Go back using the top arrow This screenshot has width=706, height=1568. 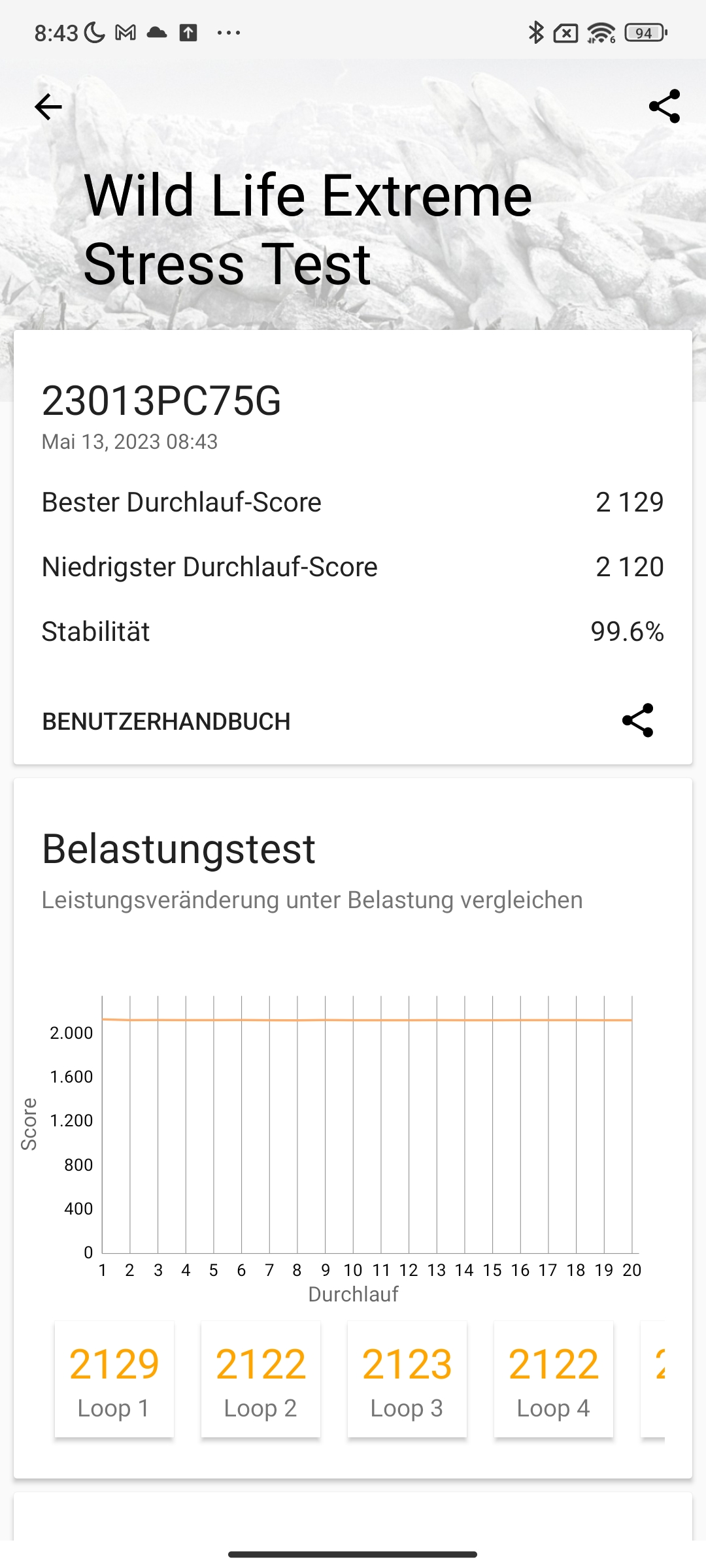(x=48, y=106)
